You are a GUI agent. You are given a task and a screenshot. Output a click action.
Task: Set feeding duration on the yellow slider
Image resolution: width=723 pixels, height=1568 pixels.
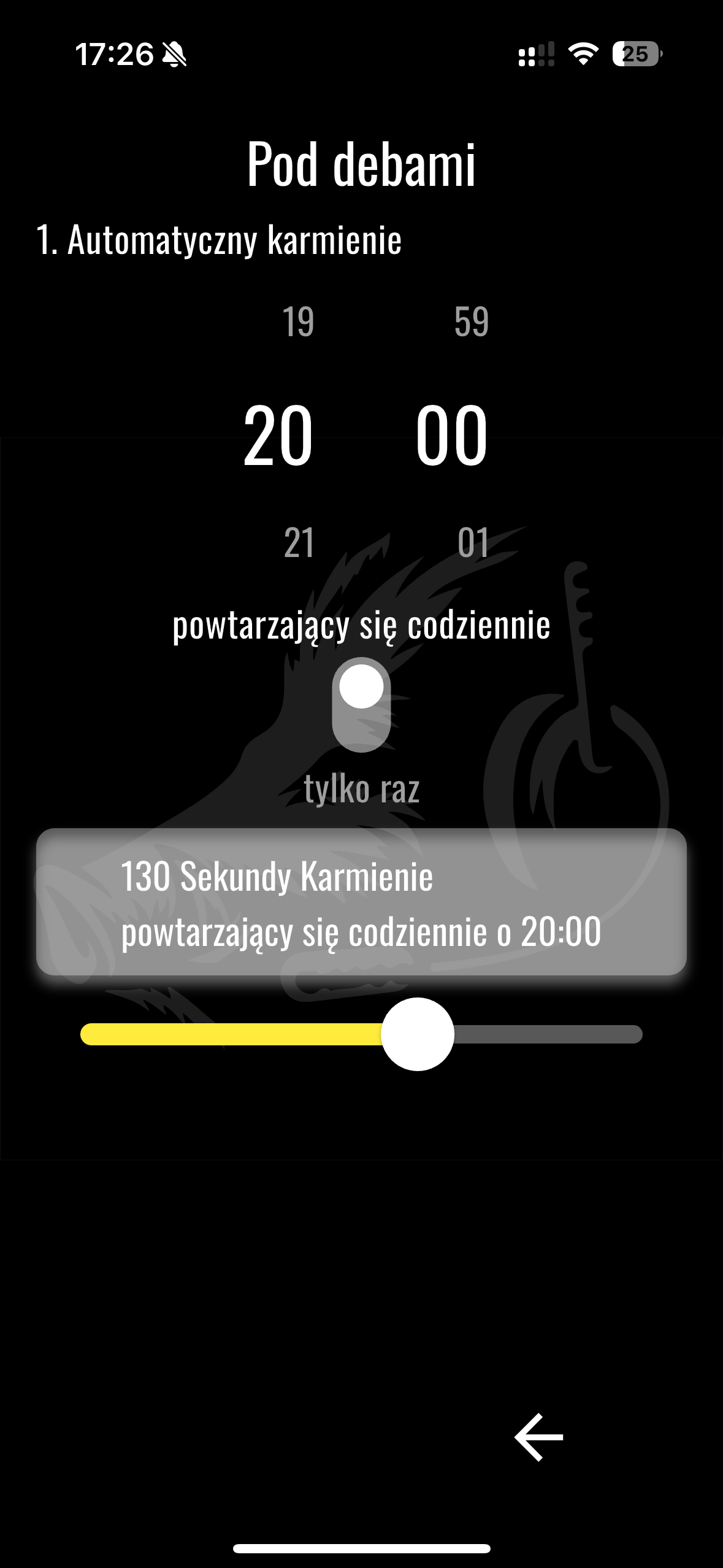[418, 1034]
